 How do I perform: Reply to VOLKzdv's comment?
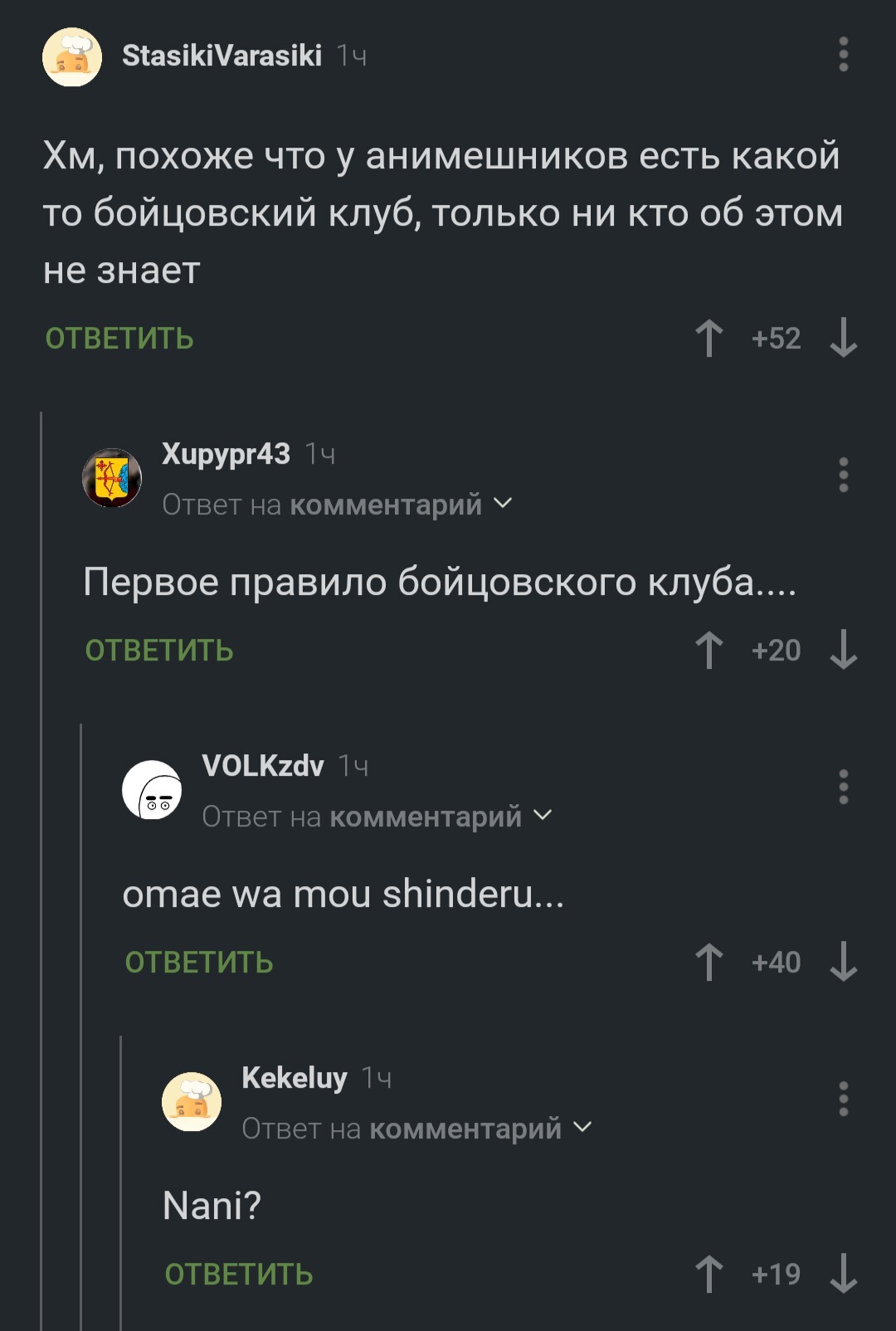[x=199, y=963]
